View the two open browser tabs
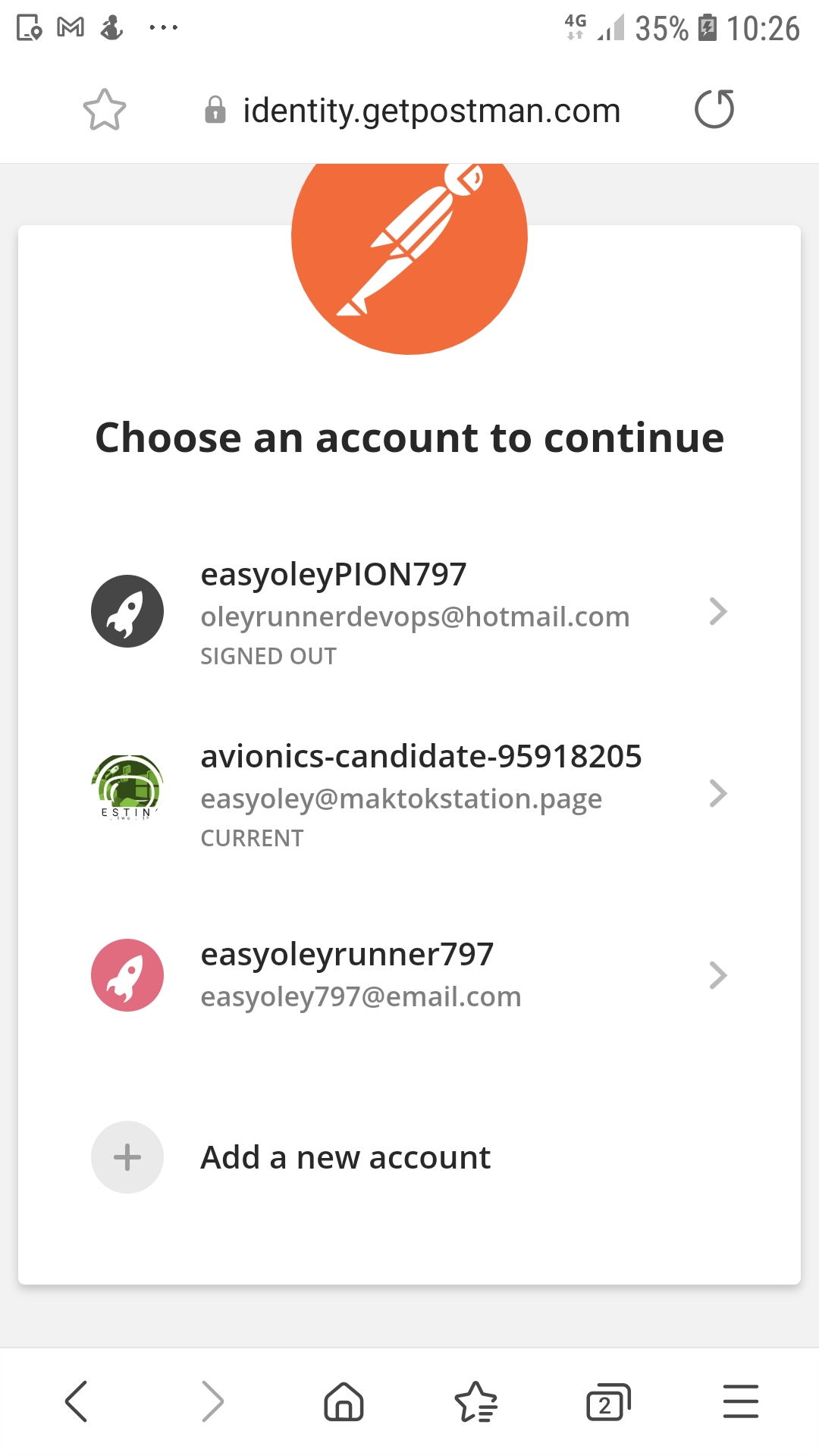 tap(608, 1401)
